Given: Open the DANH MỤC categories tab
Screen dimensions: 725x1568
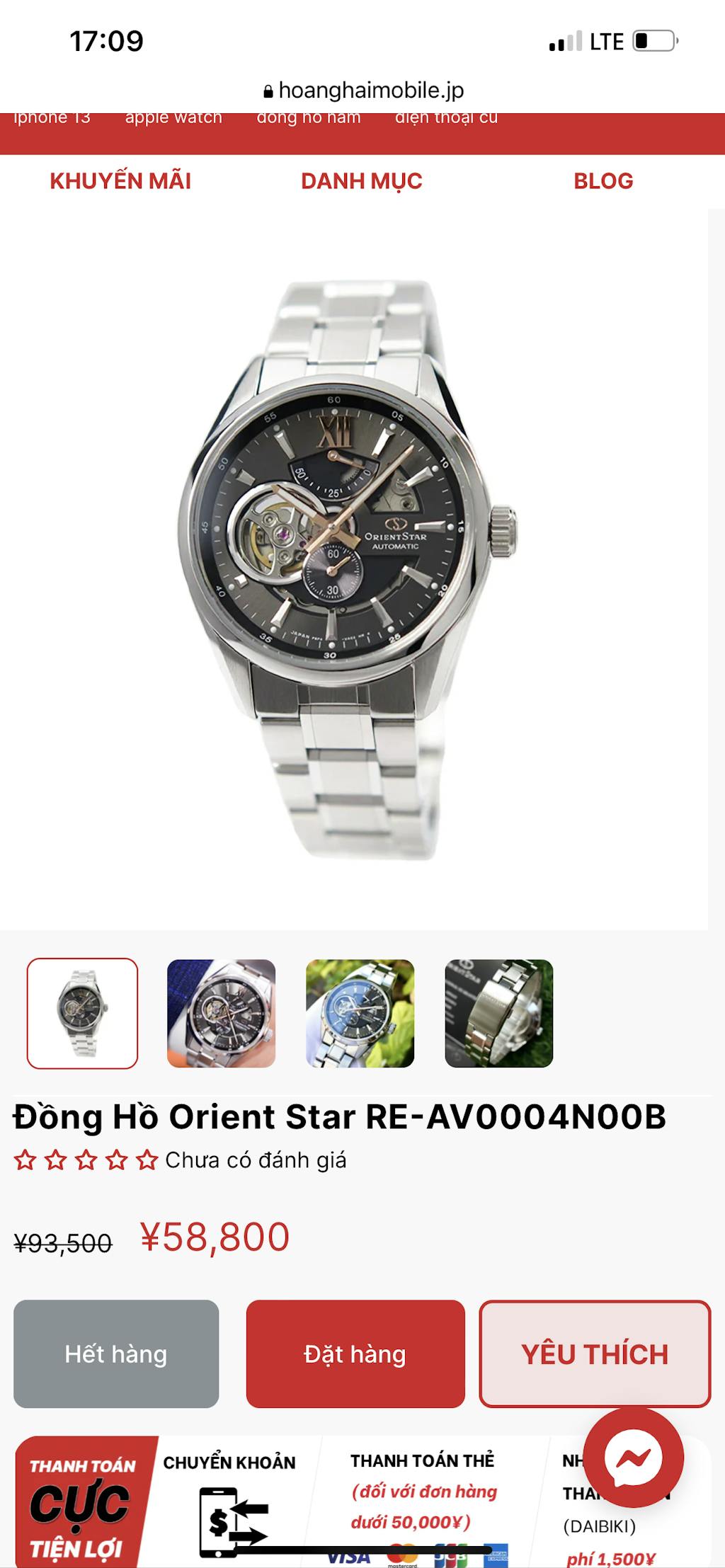Looking at the screenshot, I should (361, 181).
